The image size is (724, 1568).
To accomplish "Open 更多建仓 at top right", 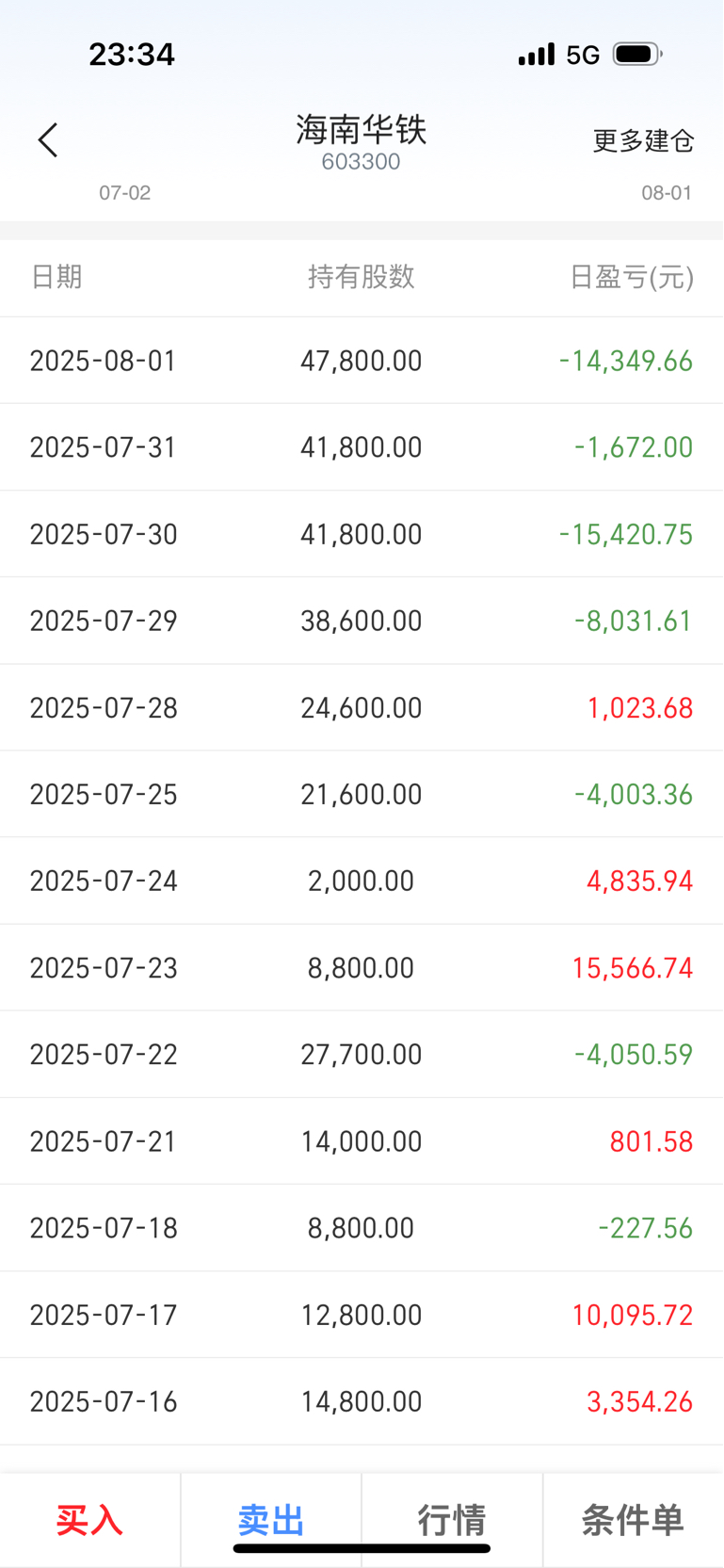I will 643,140.
